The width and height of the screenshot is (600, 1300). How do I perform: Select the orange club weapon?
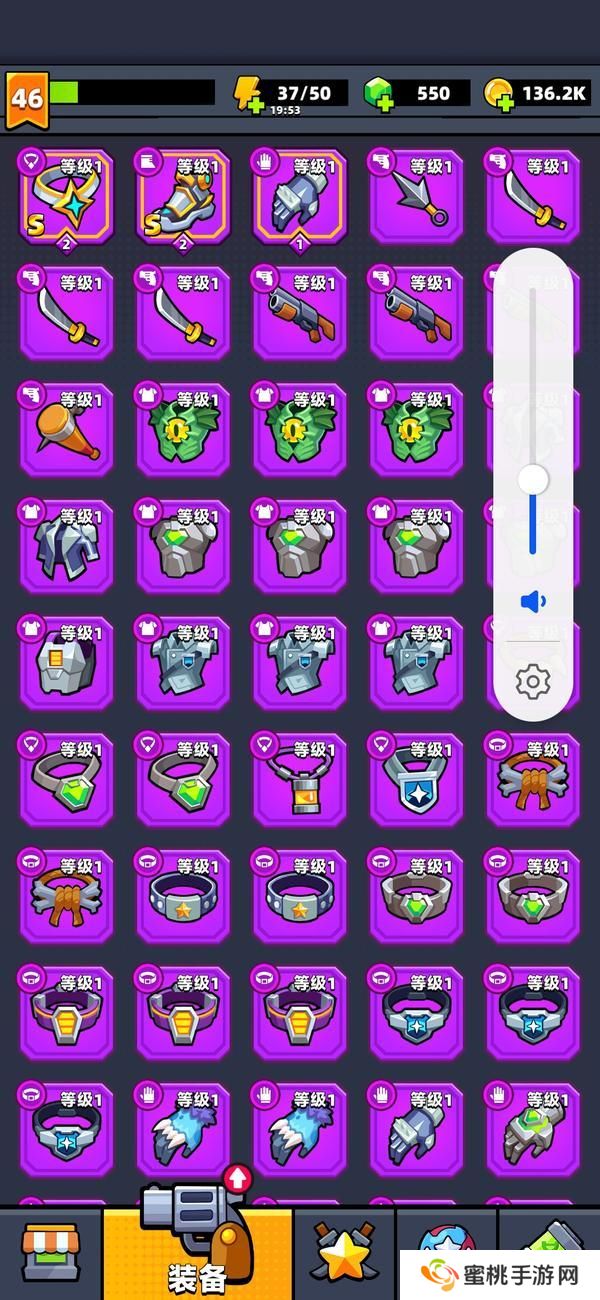click(x=67, y=428)
